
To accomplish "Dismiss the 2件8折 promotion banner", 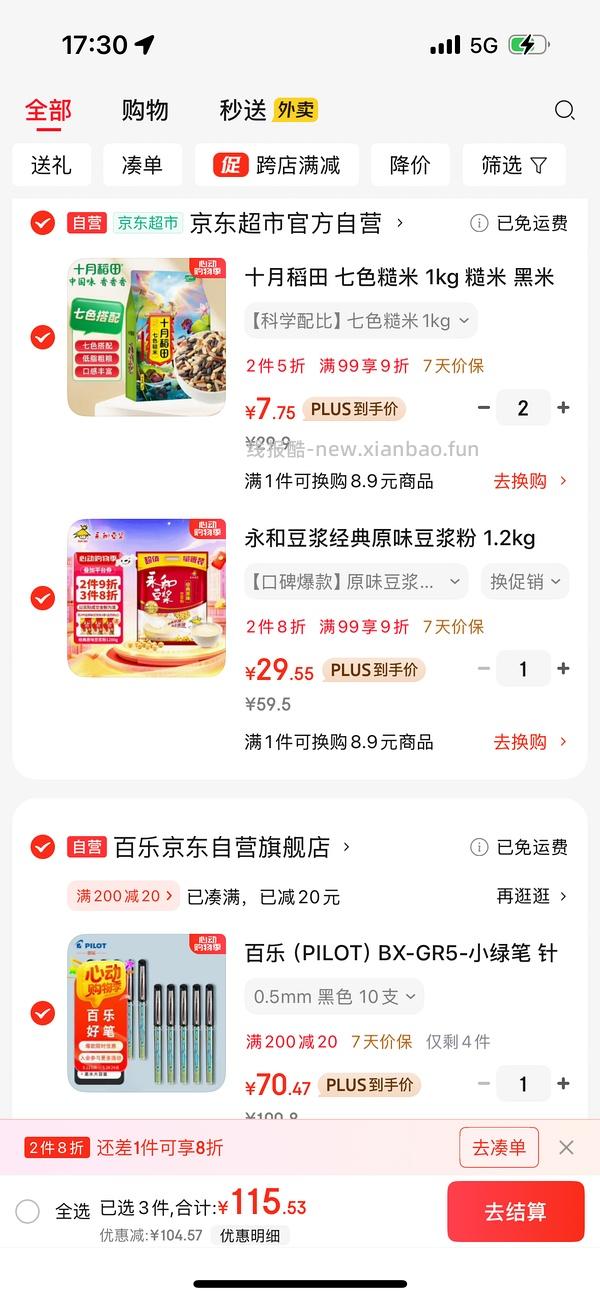I will (x=566, y=1147).
